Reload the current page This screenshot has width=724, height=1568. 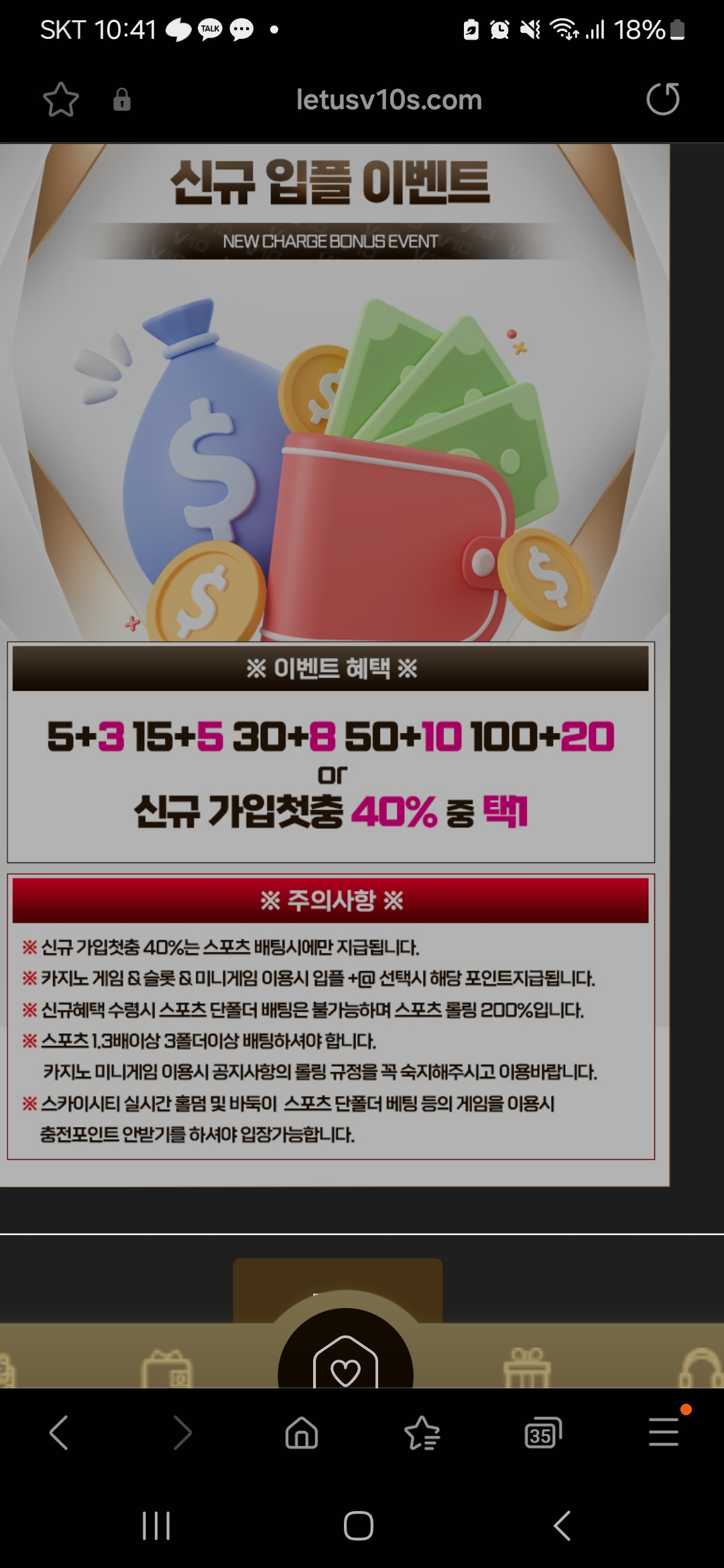[662, 100]
